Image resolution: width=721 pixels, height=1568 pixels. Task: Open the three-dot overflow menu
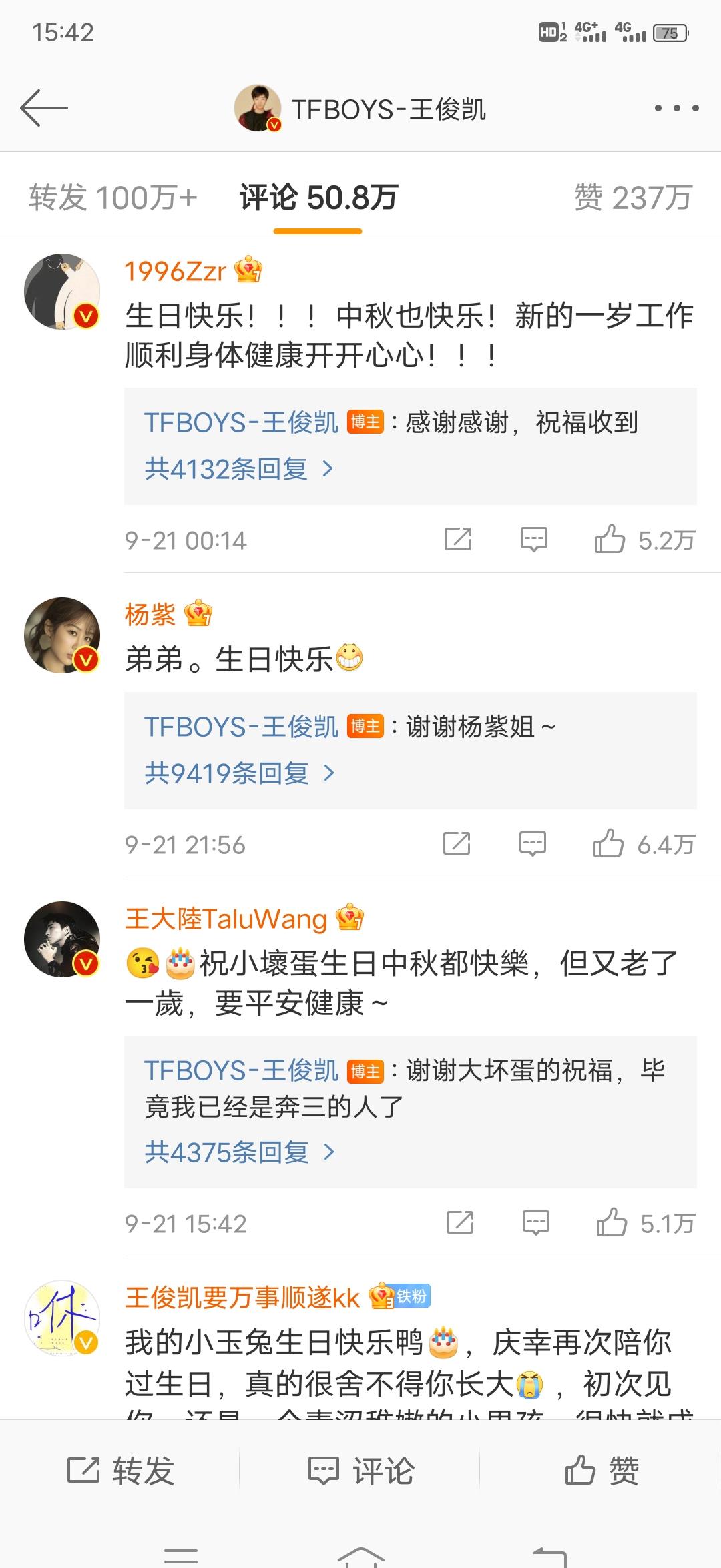[676, 108]
